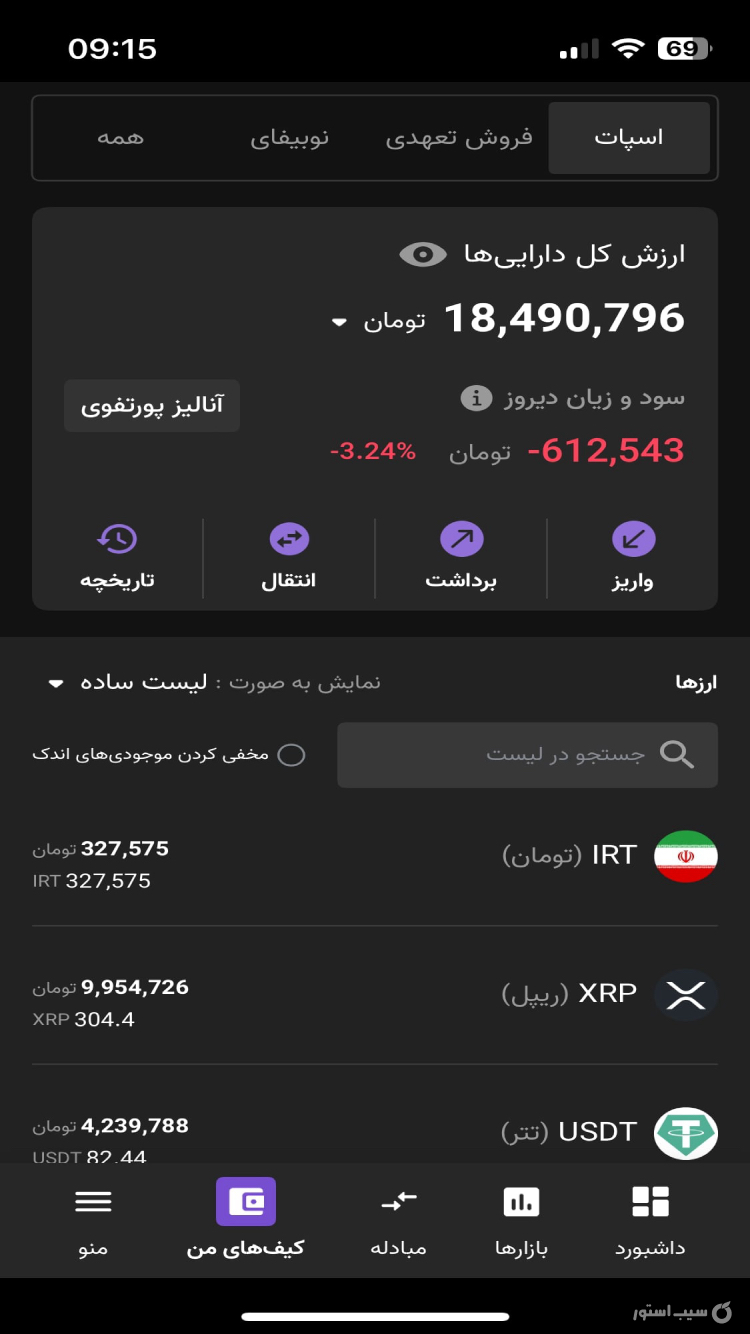Open the search icon in جستجو در لیست
Screen dimensions: 750x1334
[x=677, y=755]
